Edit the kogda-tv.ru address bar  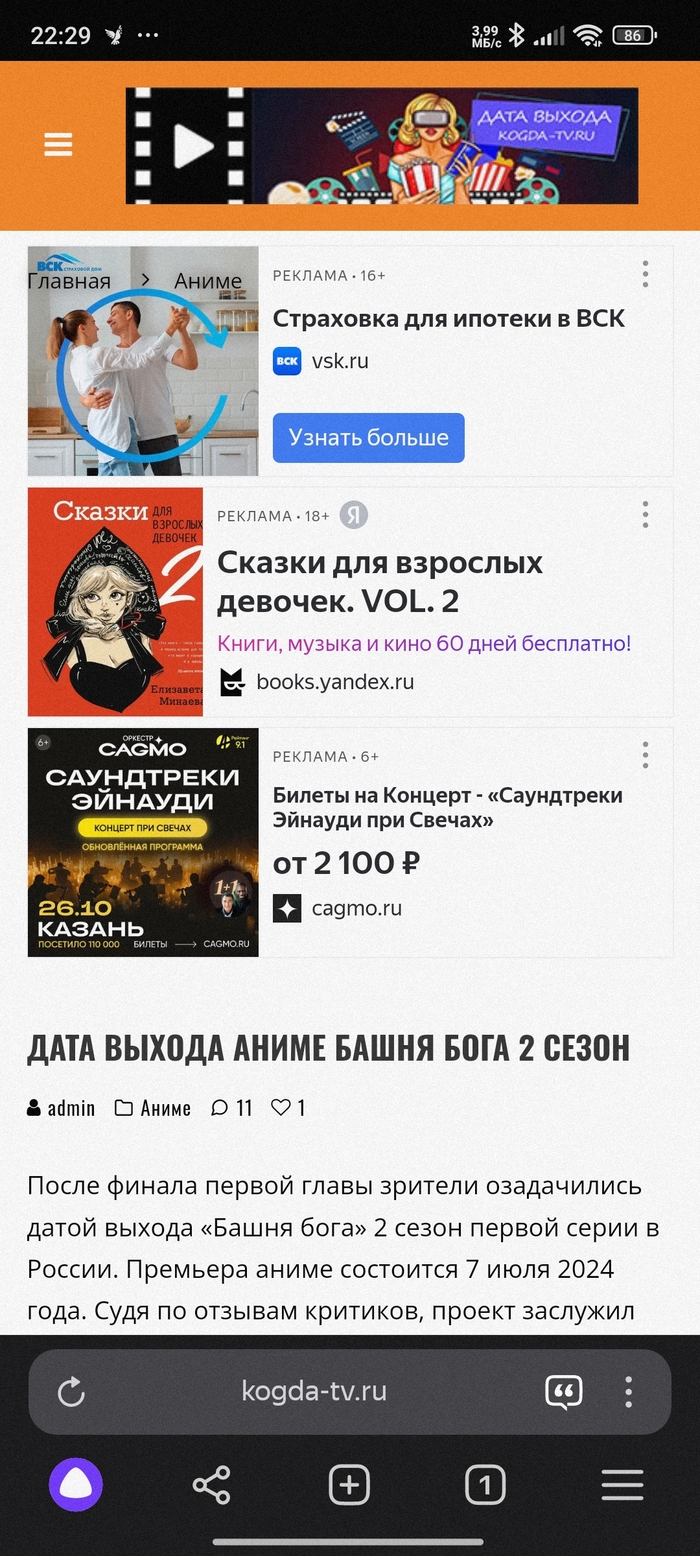click(314, 1391)
